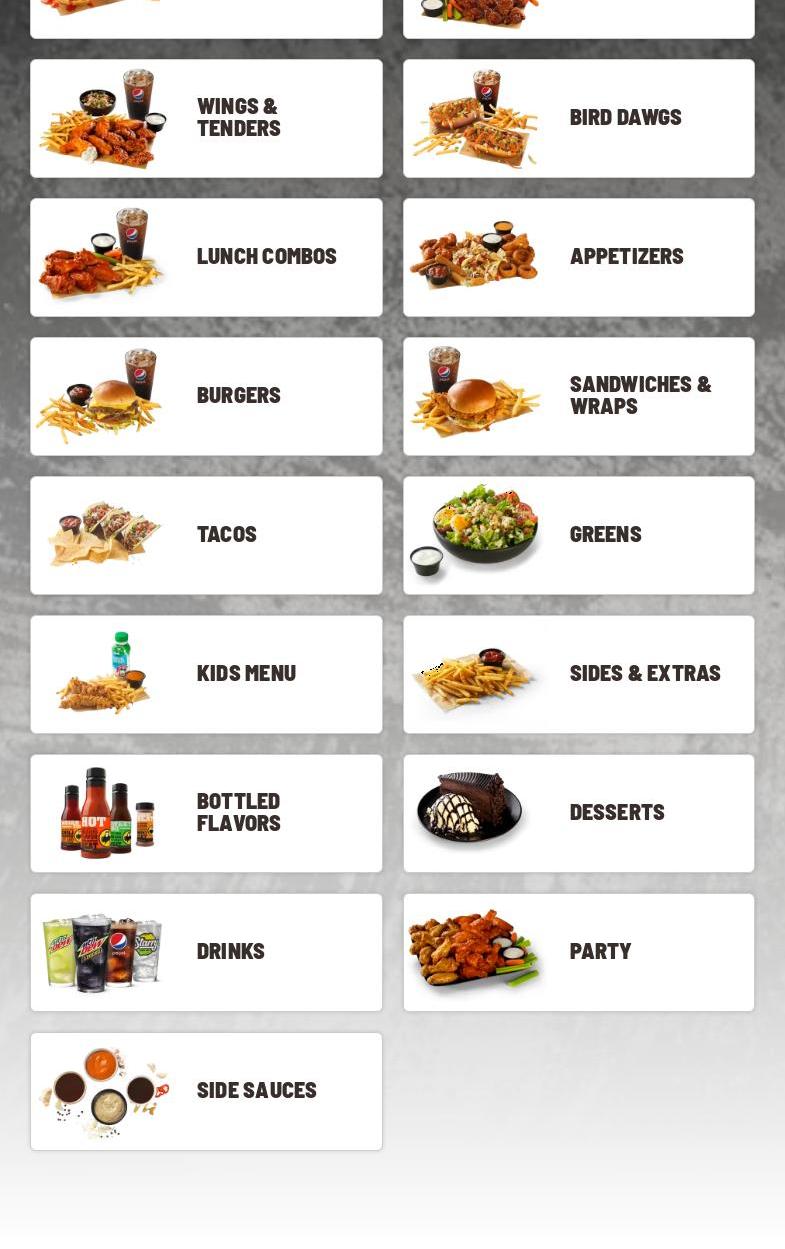This screenshot has height=1249, width=785.
Task: Open the Wings & Tenders category
Action: 206,118
